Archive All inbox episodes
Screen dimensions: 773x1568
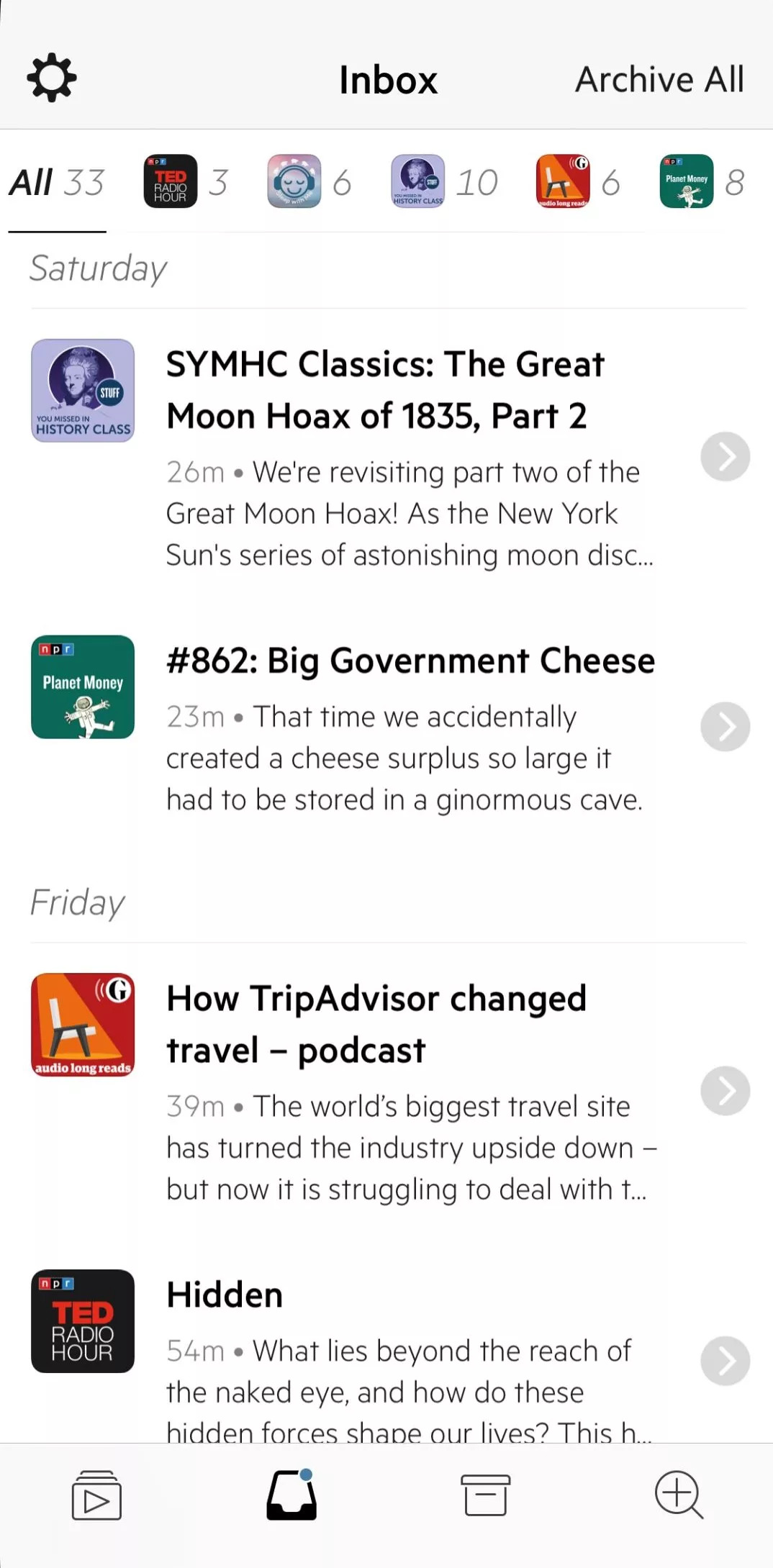(x=659, y=79)
